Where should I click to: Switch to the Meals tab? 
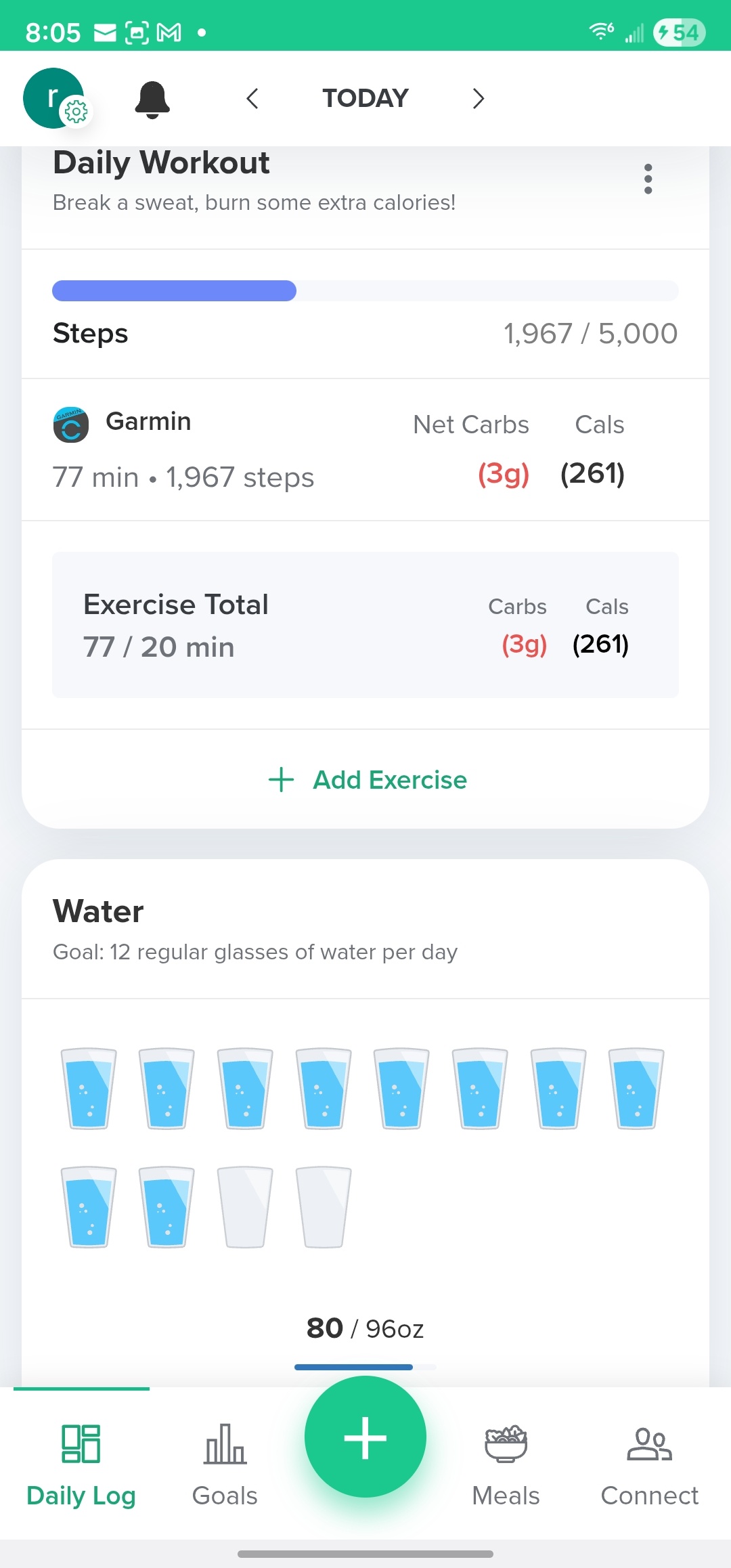tap(506, 1462)
